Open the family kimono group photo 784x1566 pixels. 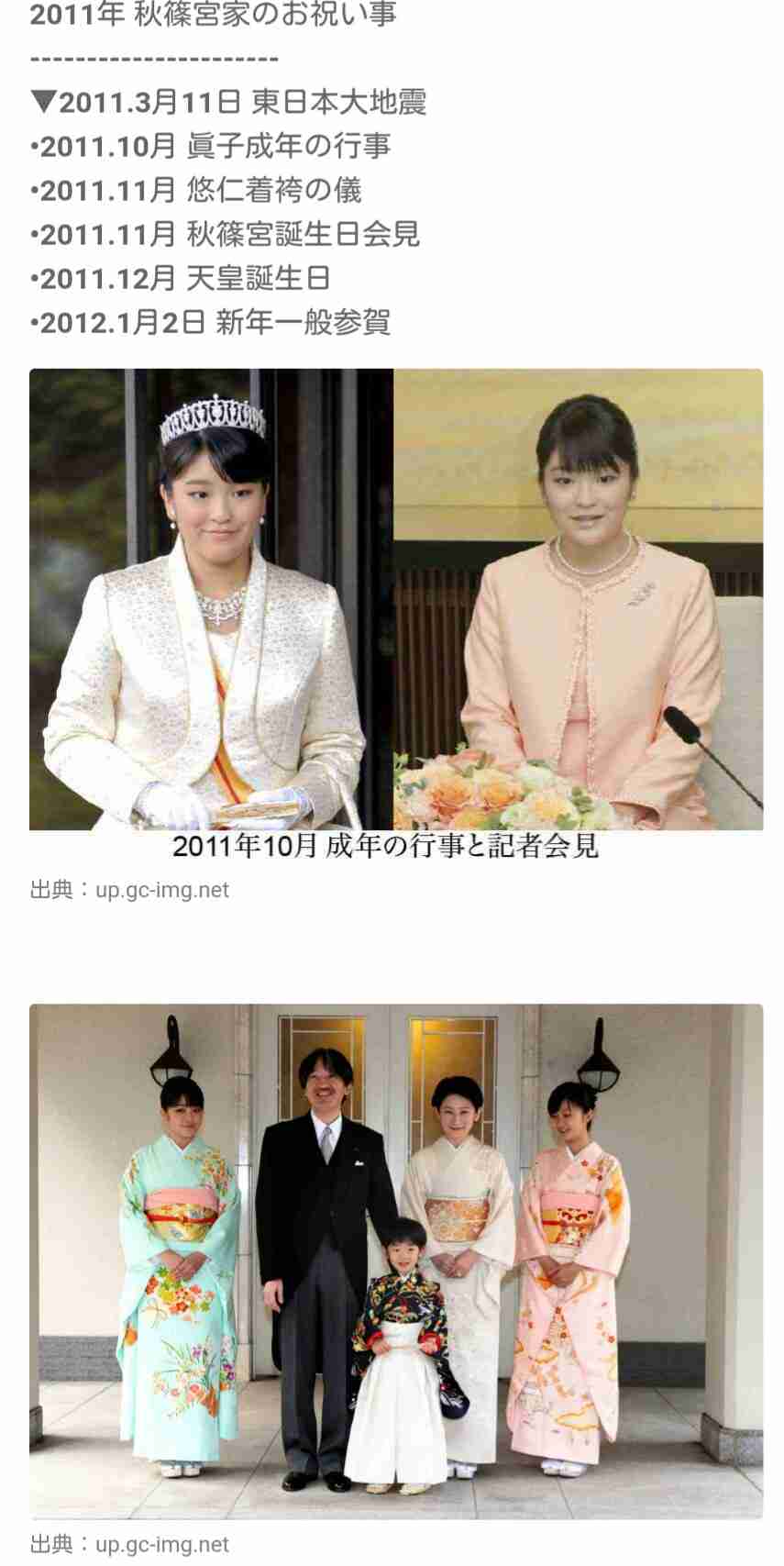tap(396, 1261)
